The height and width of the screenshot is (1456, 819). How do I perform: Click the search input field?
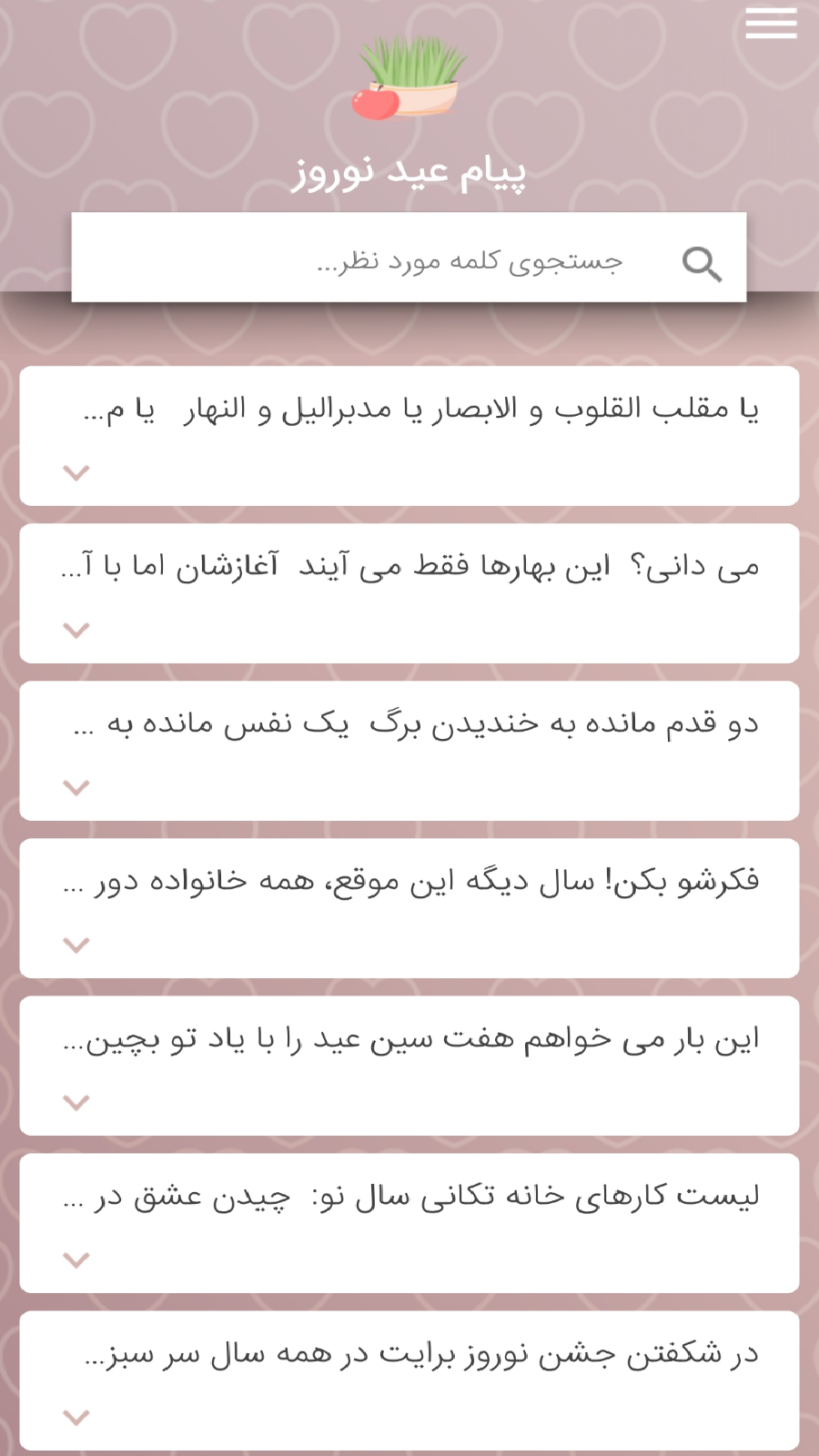tap(409, 259)
